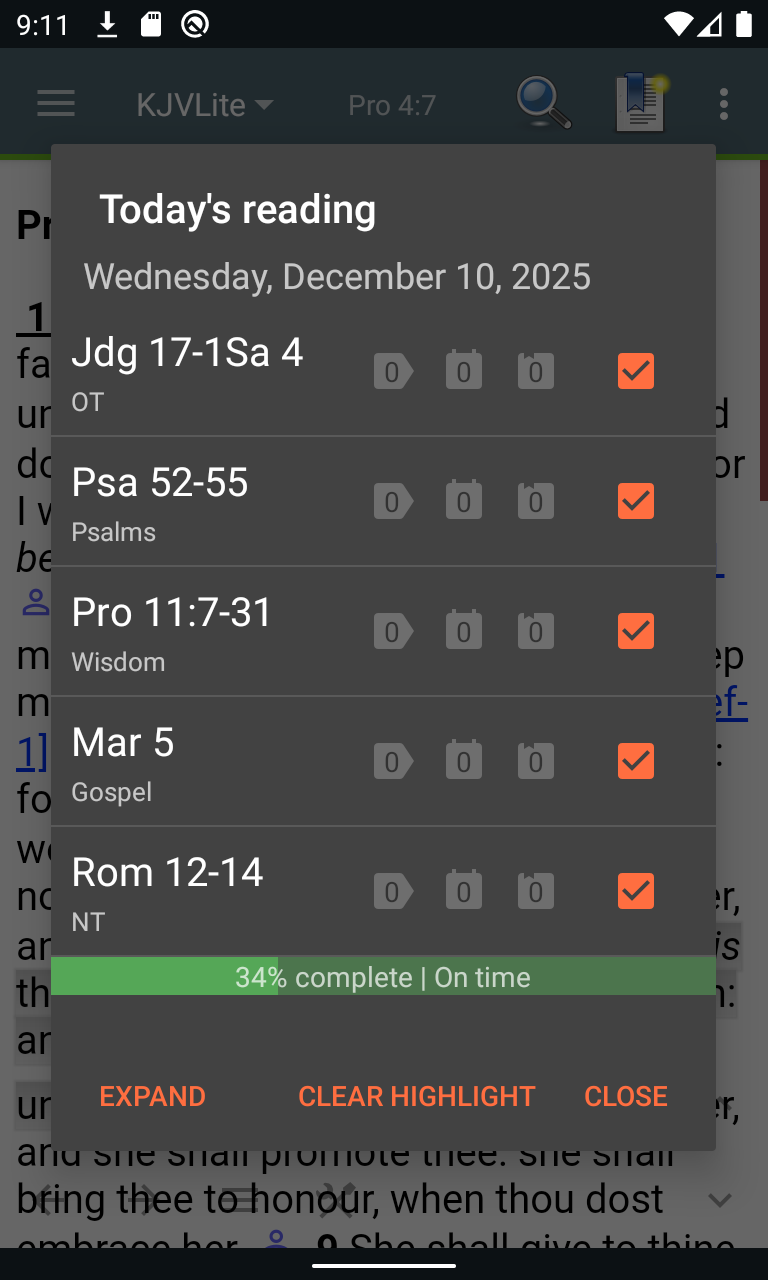Close the Today's reading dialog
Image resolution: width=768 pixels, height=1280 pixels.
626,1096
